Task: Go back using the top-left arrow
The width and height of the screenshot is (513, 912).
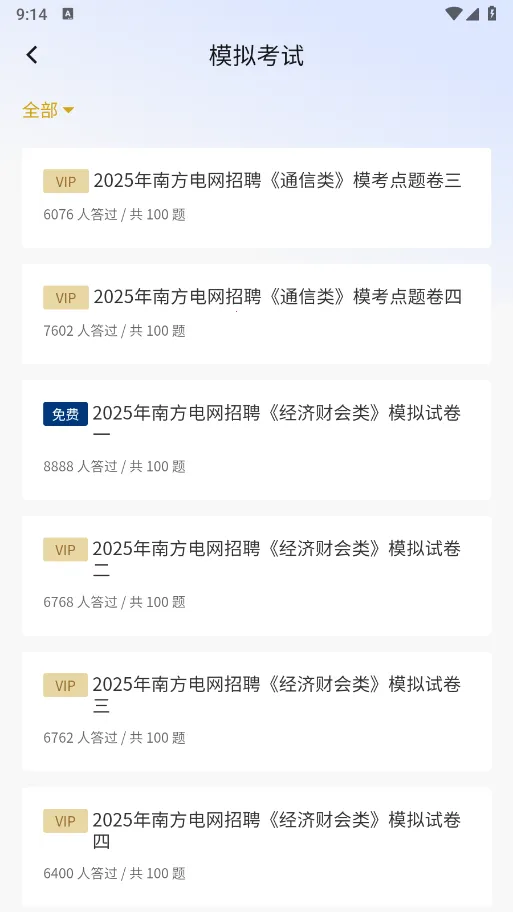Action: 32,55
